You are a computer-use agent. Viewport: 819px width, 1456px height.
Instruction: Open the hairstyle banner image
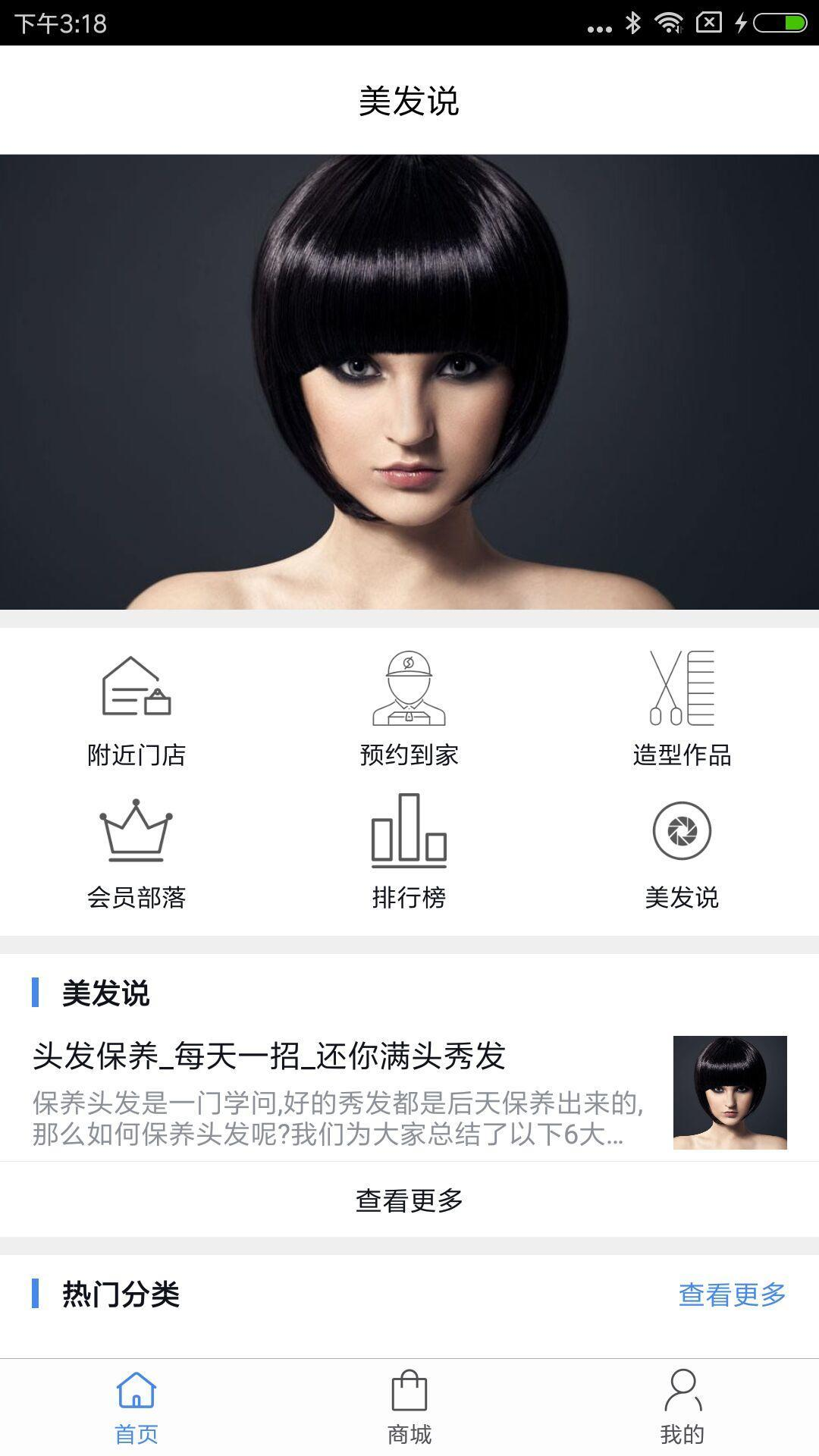(x=409, y=381)
